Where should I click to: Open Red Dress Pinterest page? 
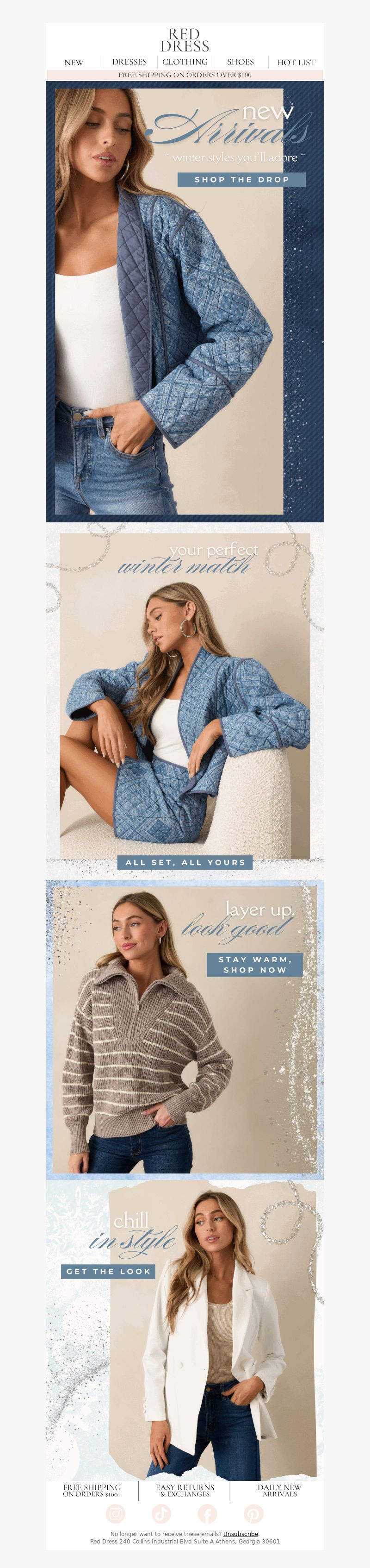click(253, 1513)
